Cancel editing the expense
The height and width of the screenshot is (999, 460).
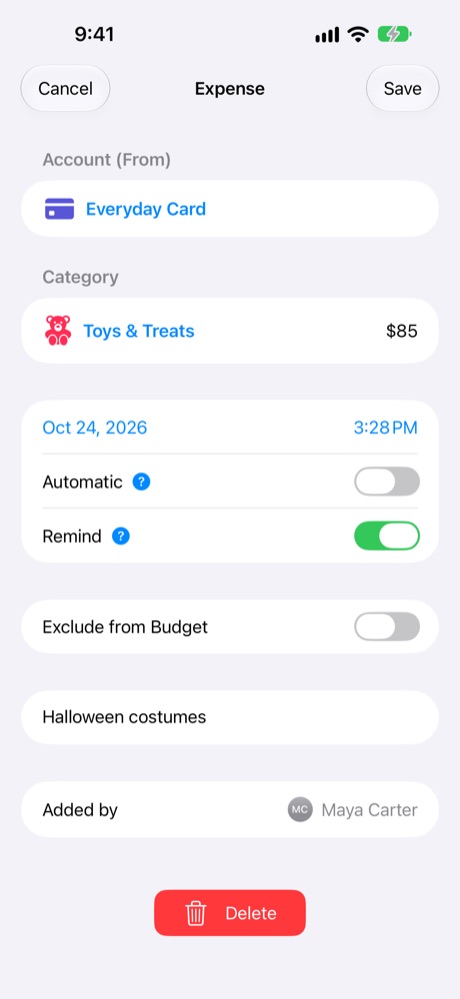(x=65, y=89)
